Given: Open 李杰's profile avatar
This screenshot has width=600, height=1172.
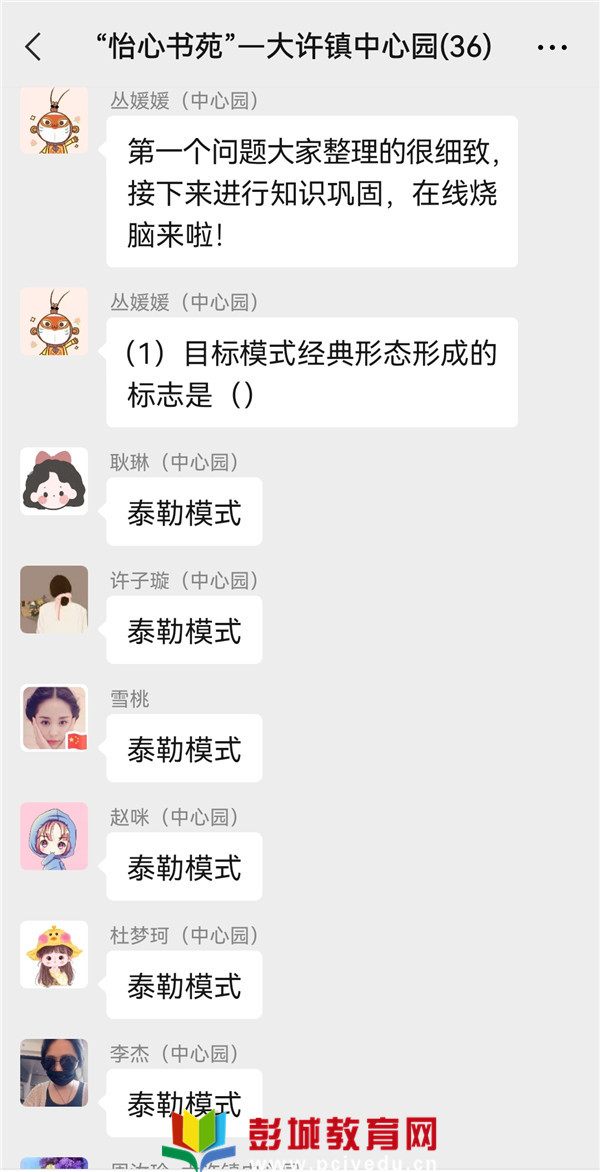Looking at the screenshot, I should tap(54, 1072).
